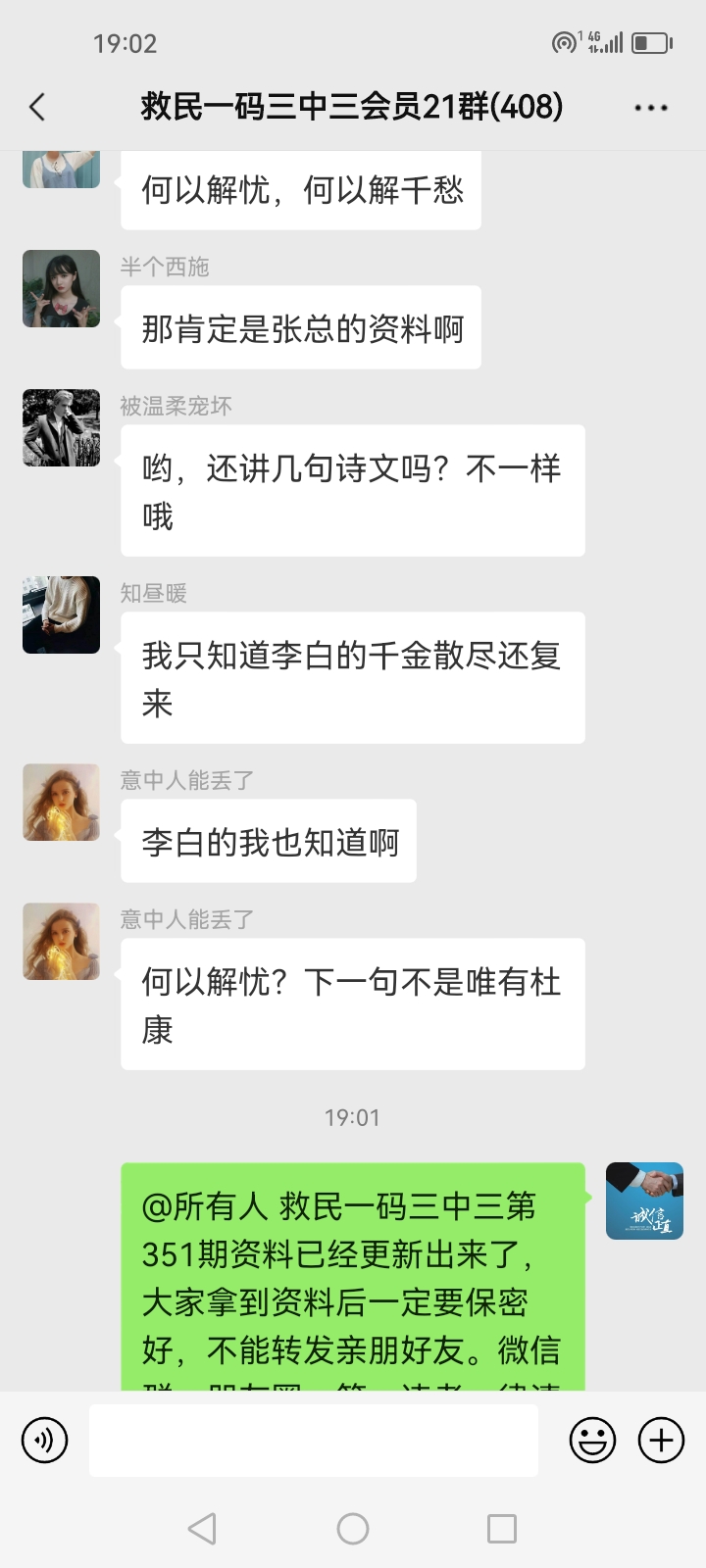Open 半个西施's profile avatar

point(61,288)
